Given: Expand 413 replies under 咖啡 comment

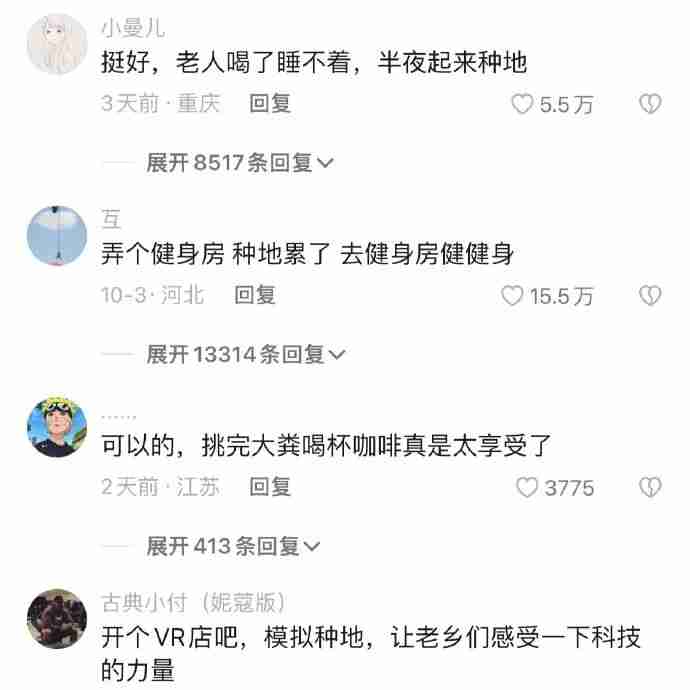Looking at the screenshot, I should pos(233,546).
